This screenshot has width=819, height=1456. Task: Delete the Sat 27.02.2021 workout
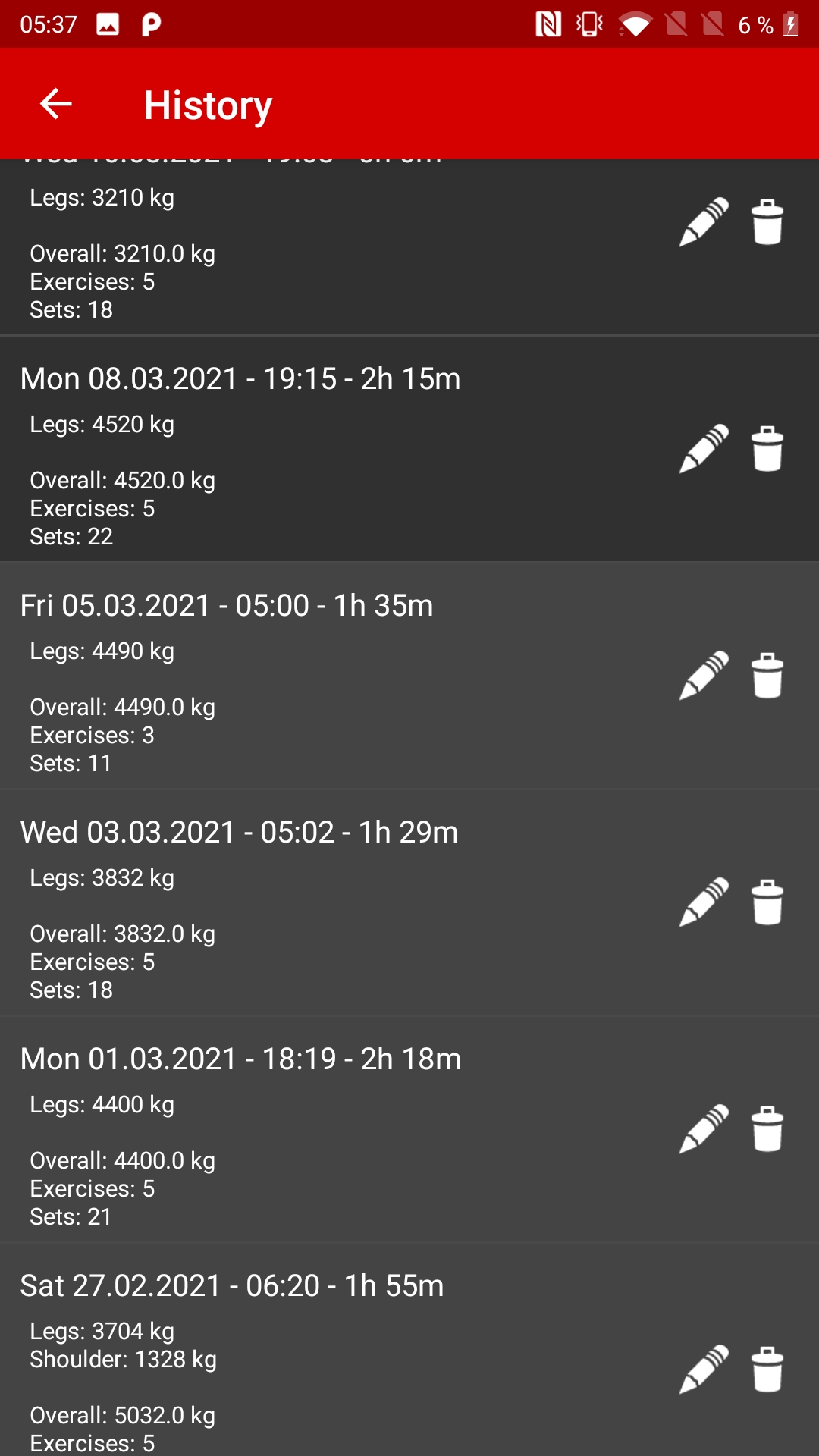[767, 1370]
